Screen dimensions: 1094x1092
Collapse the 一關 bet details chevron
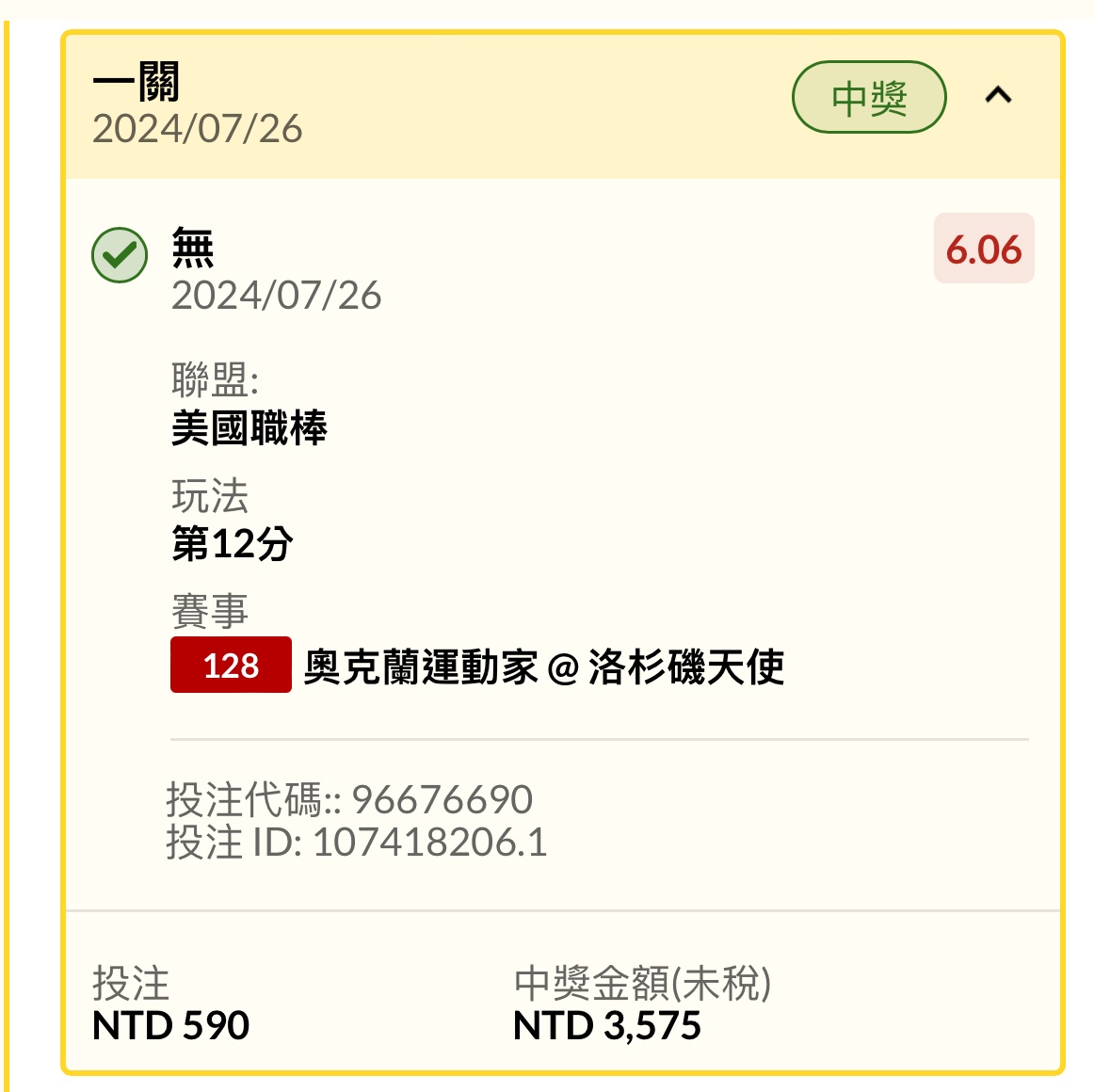998,95
